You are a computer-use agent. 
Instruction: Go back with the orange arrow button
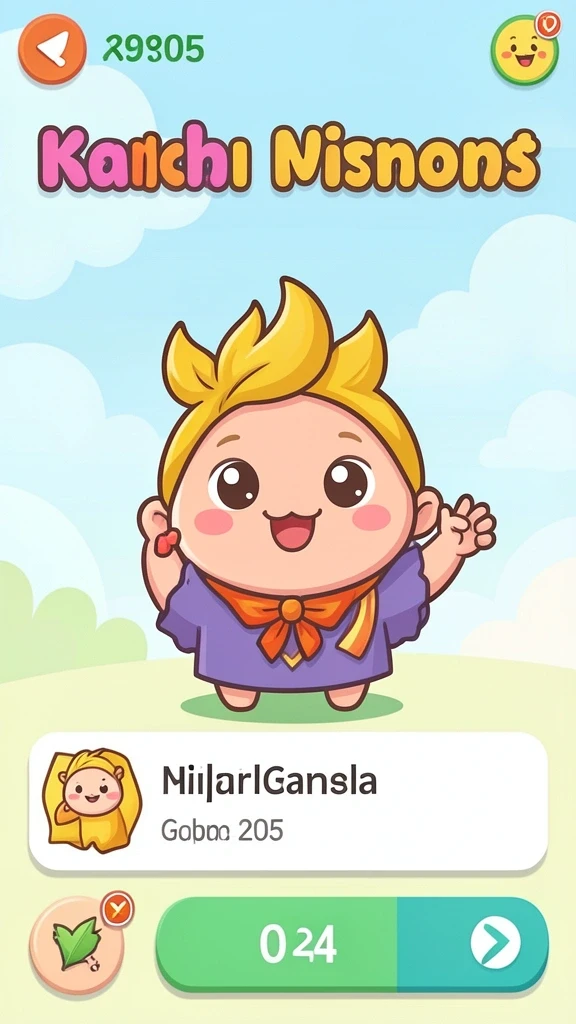click(52, 50)
